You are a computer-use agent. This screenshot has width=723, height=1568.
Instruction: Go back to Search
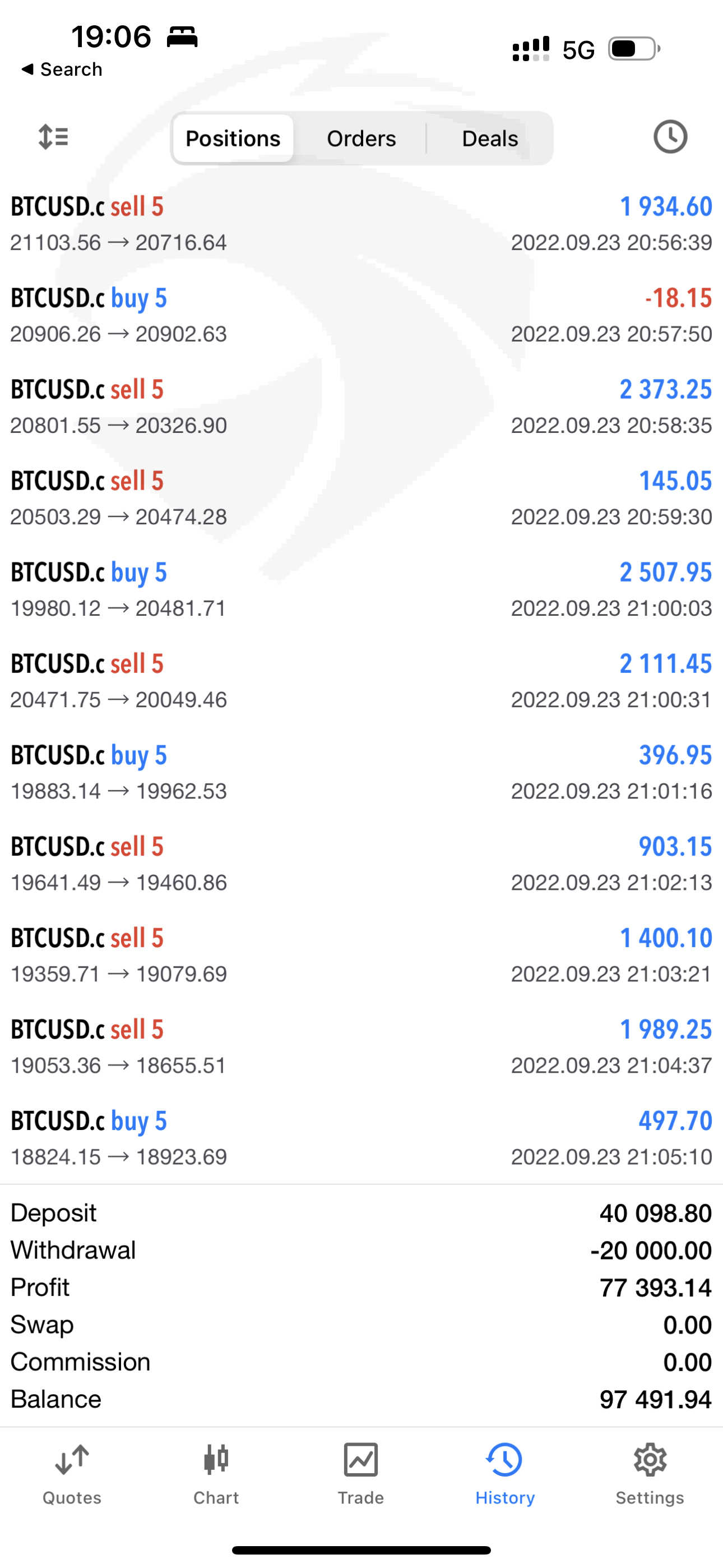(62, 70)
